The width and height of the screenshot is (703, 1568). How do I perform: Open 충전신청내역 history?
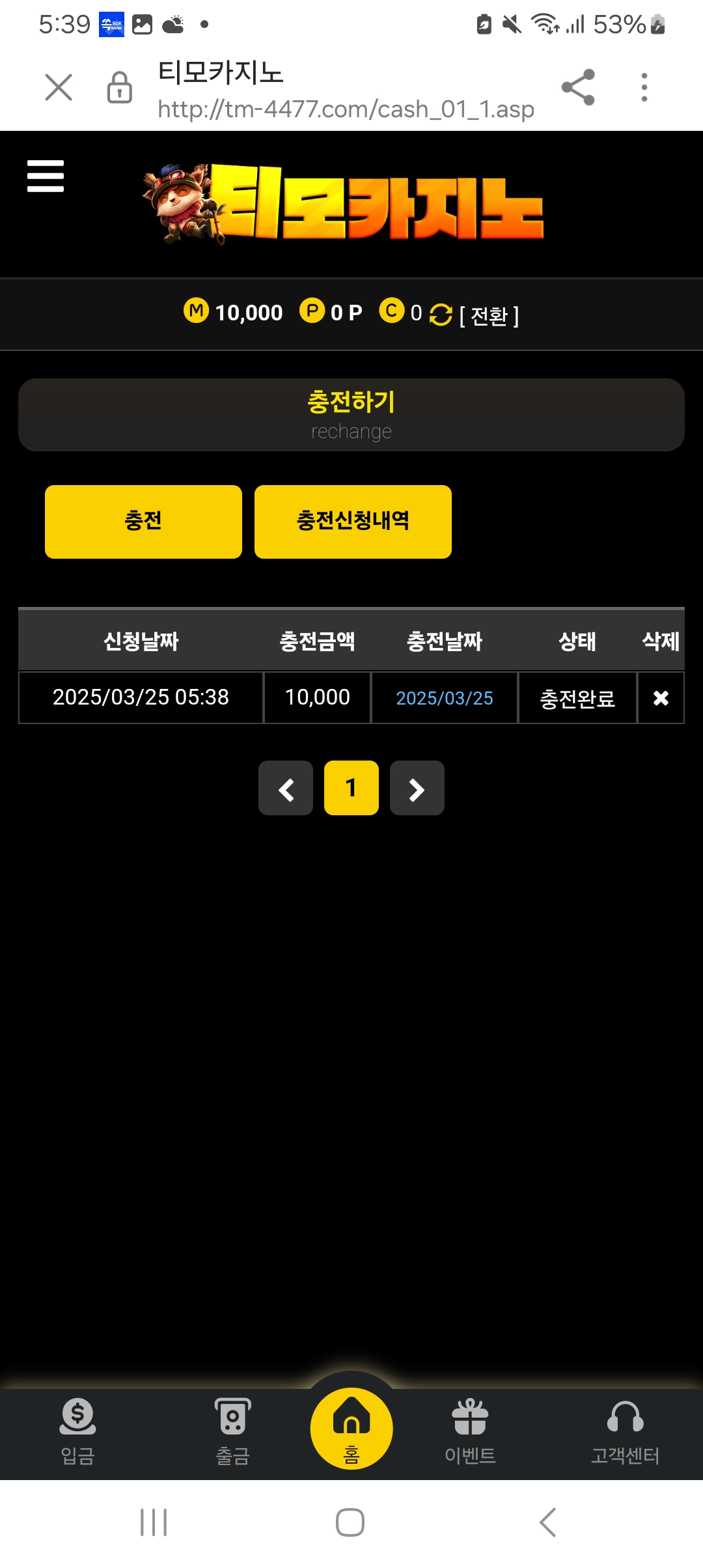coord(353,522)
